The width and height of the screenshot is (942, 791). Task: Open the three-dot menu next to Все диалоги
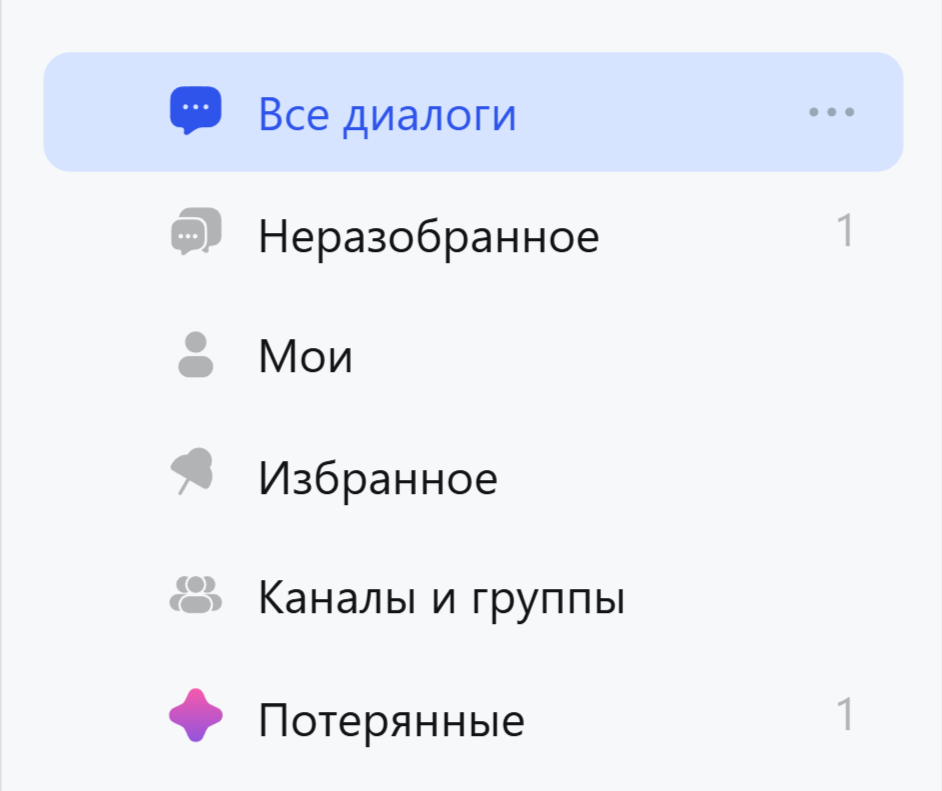[831, 112]
